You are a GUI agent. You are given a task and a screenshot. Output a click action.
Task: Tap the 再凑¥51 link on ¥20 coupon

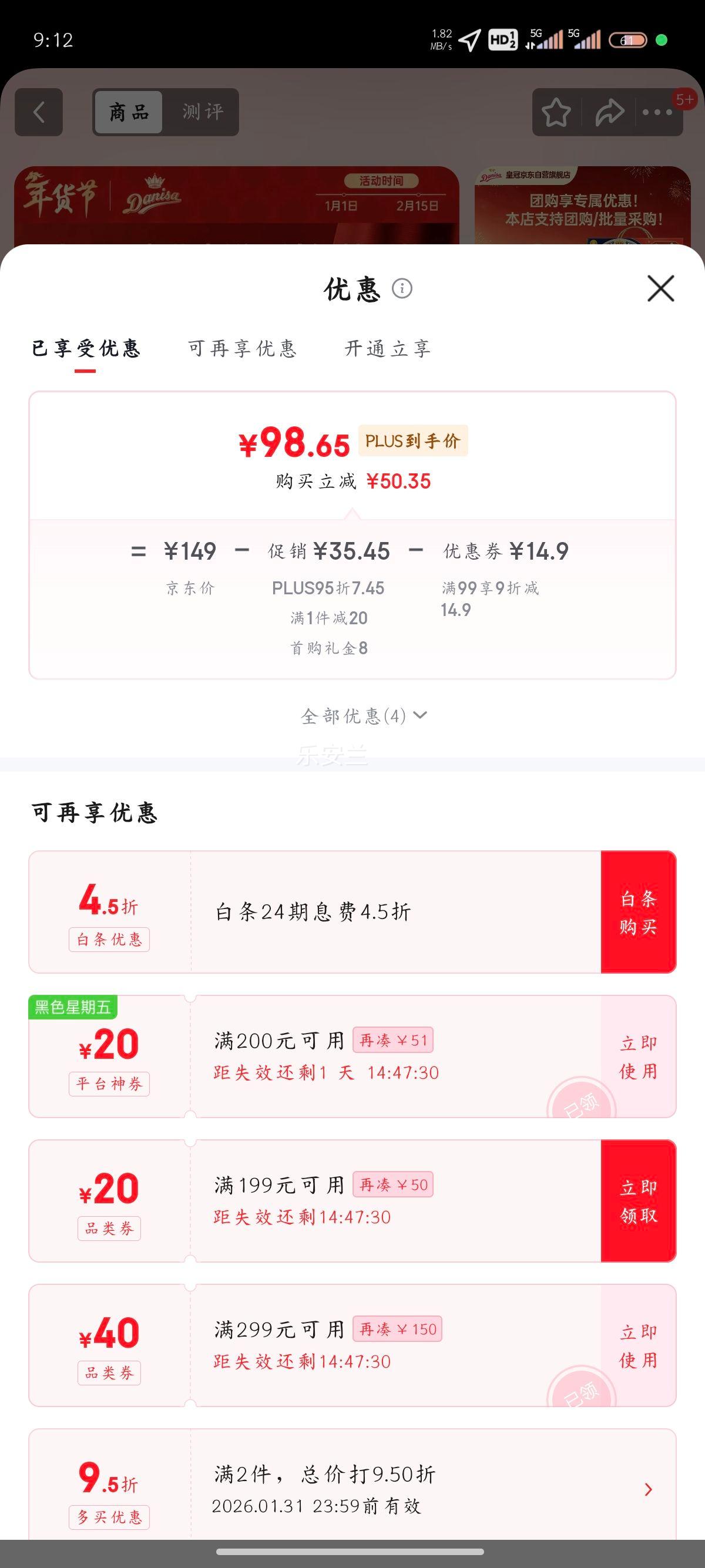[x=395, y=1041]
